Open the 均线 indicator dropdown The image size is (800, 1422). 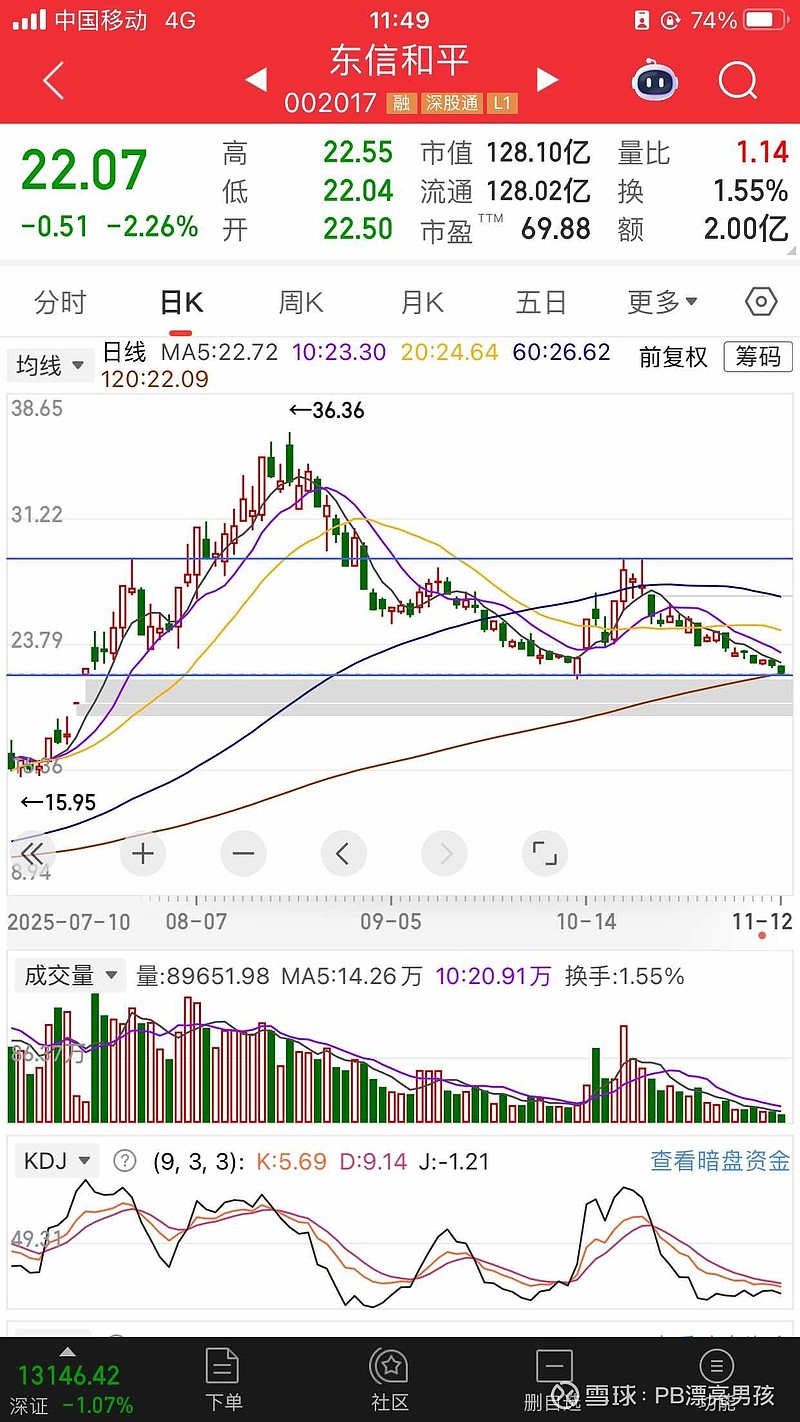50,366
